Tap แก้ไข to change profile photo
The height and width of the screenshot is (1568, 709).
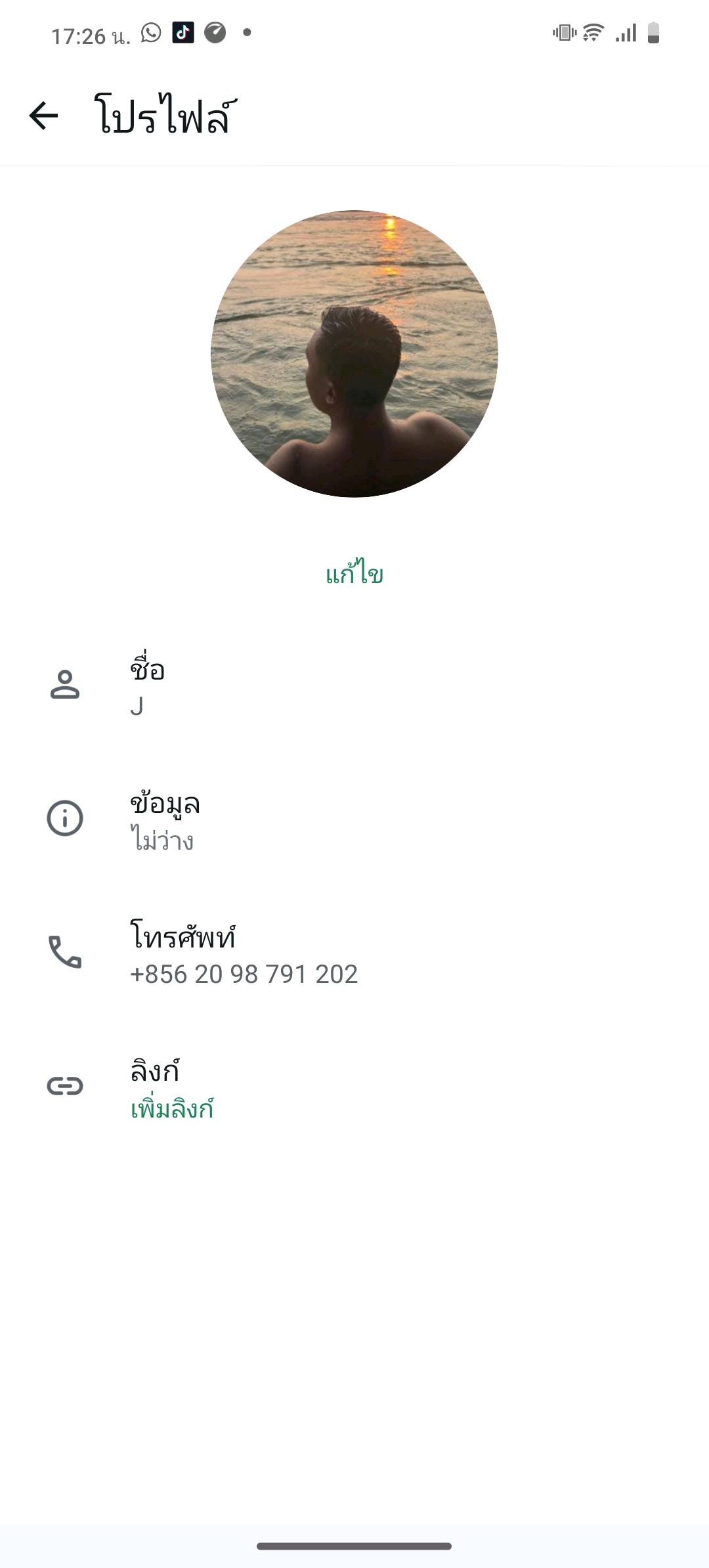[x=354, y=575]
